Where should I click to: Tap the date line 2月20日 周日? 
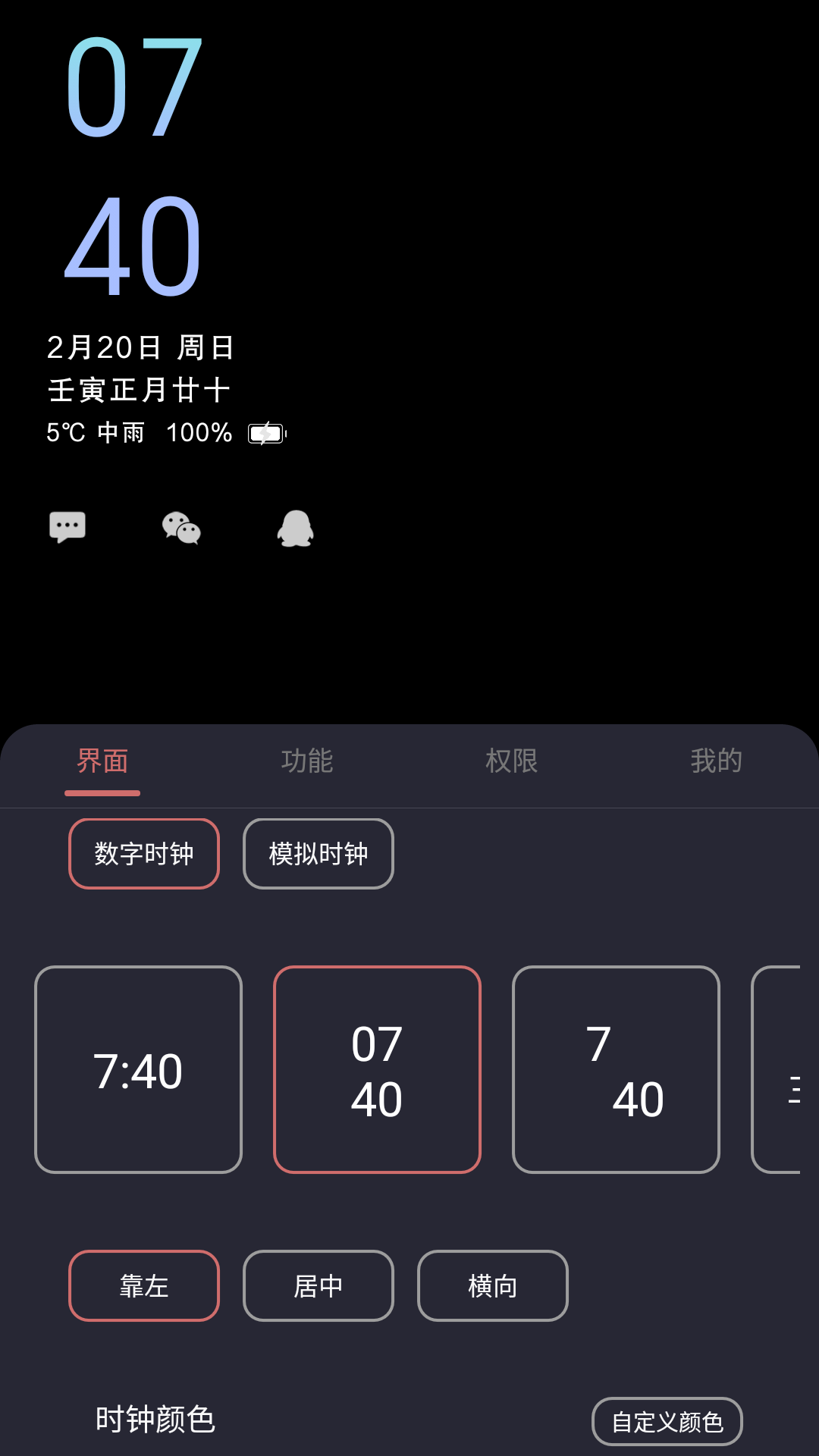140,348
